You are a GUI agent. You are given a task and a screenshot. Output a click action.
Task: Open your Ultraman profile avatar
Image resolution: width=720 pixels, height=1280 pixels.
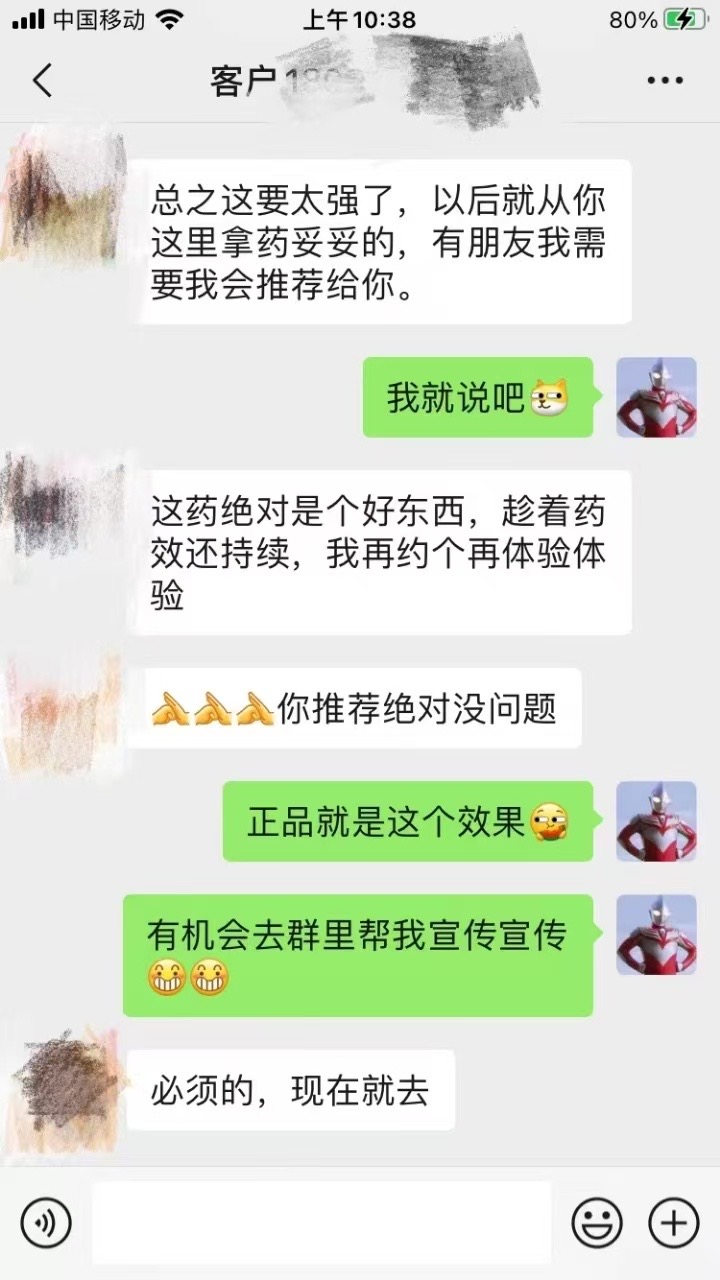[x=656, y=398]
